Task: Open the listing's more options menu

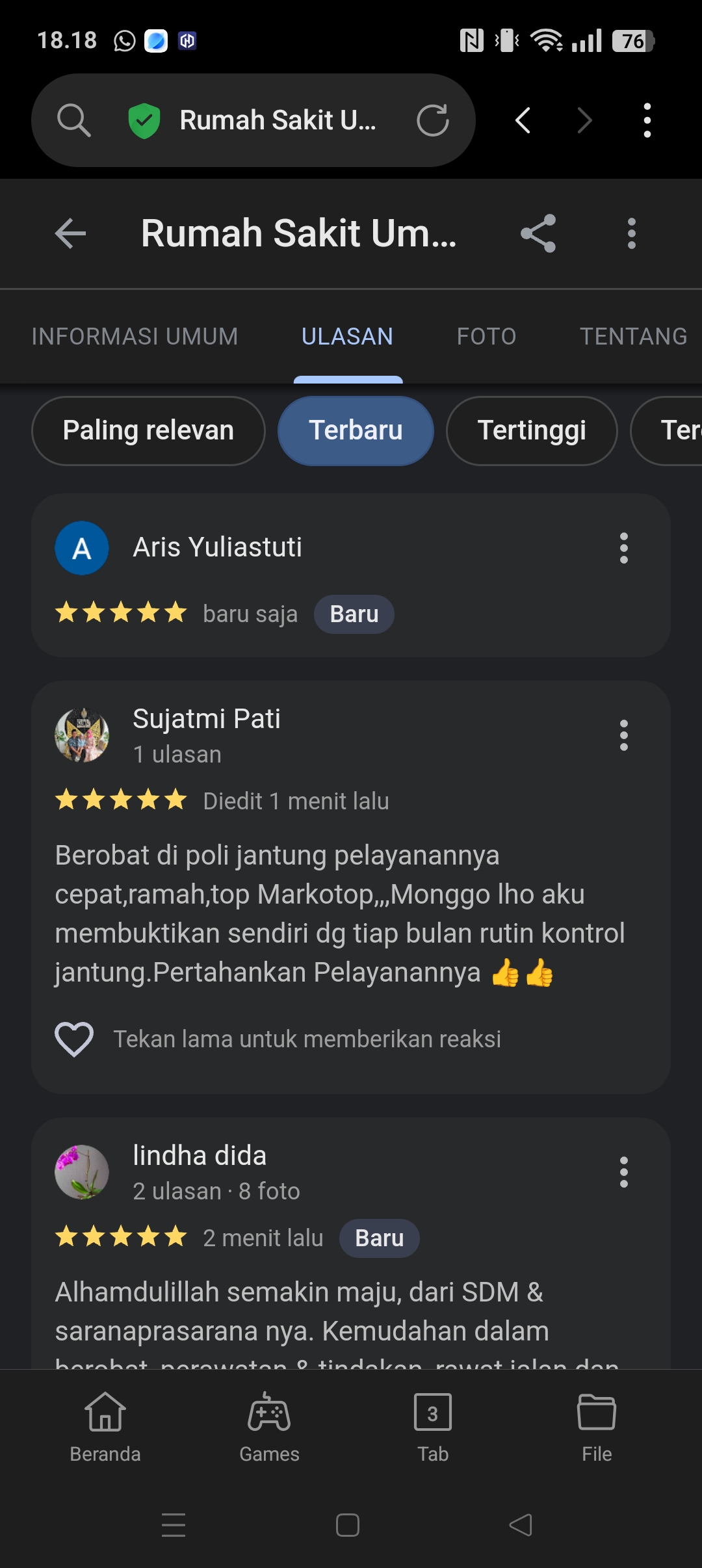Action: pos(631,233)
